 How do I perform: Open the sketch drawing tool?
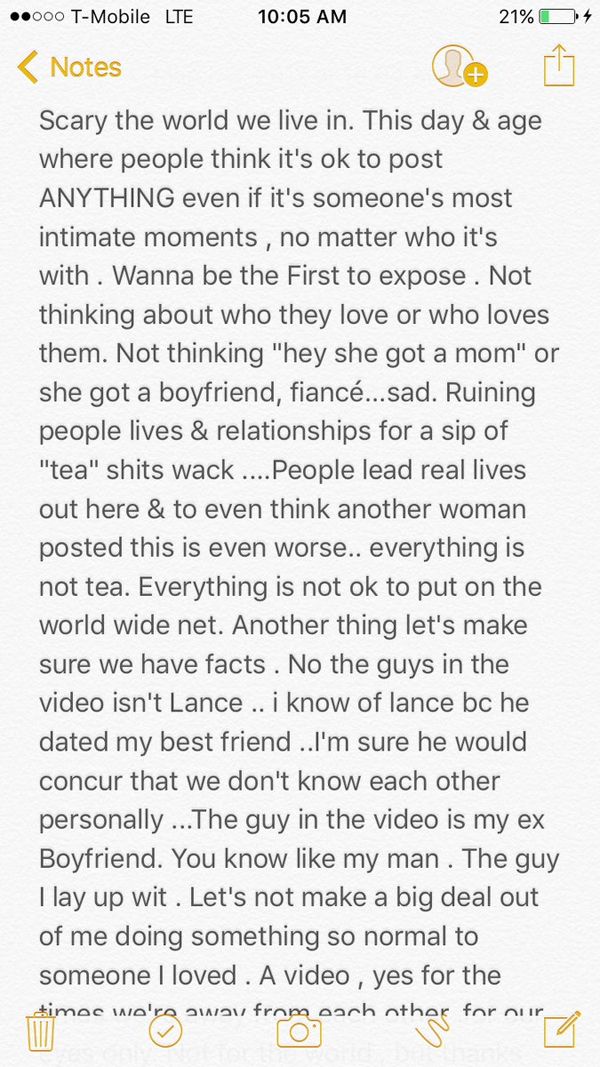[431, 1030]
